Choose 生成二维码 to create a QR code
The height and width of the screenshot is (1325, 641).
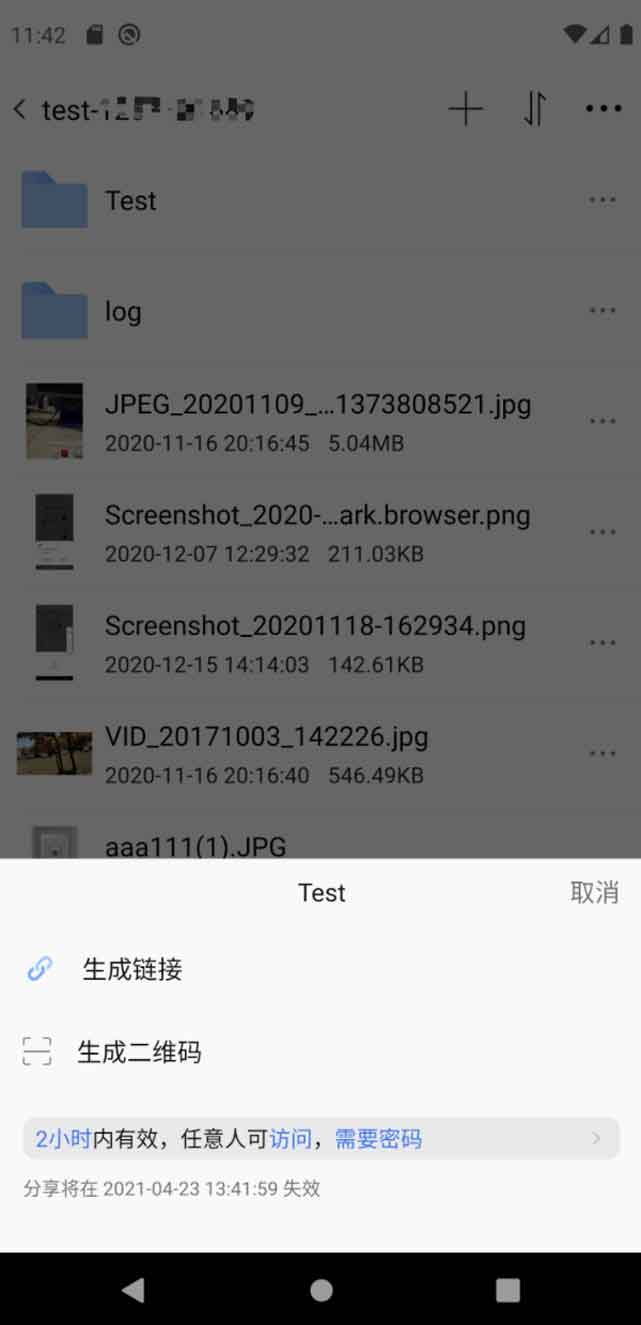(320, 1052)
